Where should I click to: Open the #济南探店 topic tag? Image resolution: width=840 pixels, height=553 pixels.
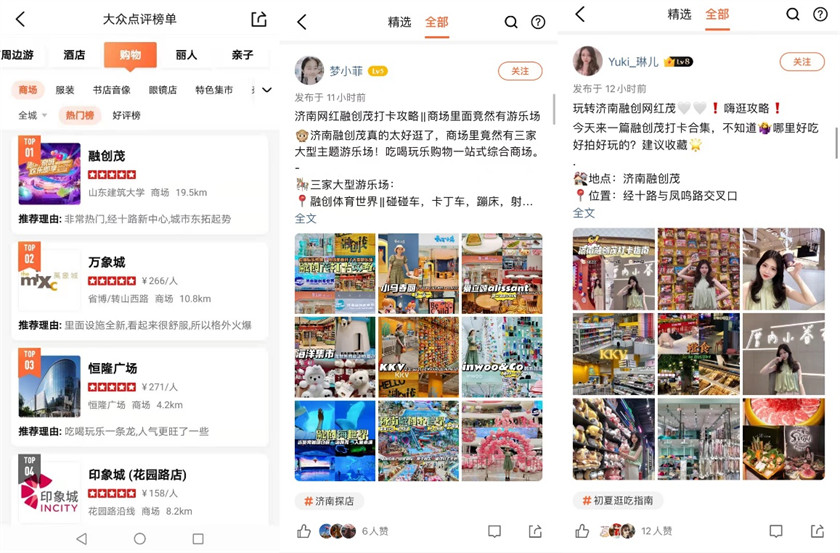pyautogui.click(x=329, y=501)
